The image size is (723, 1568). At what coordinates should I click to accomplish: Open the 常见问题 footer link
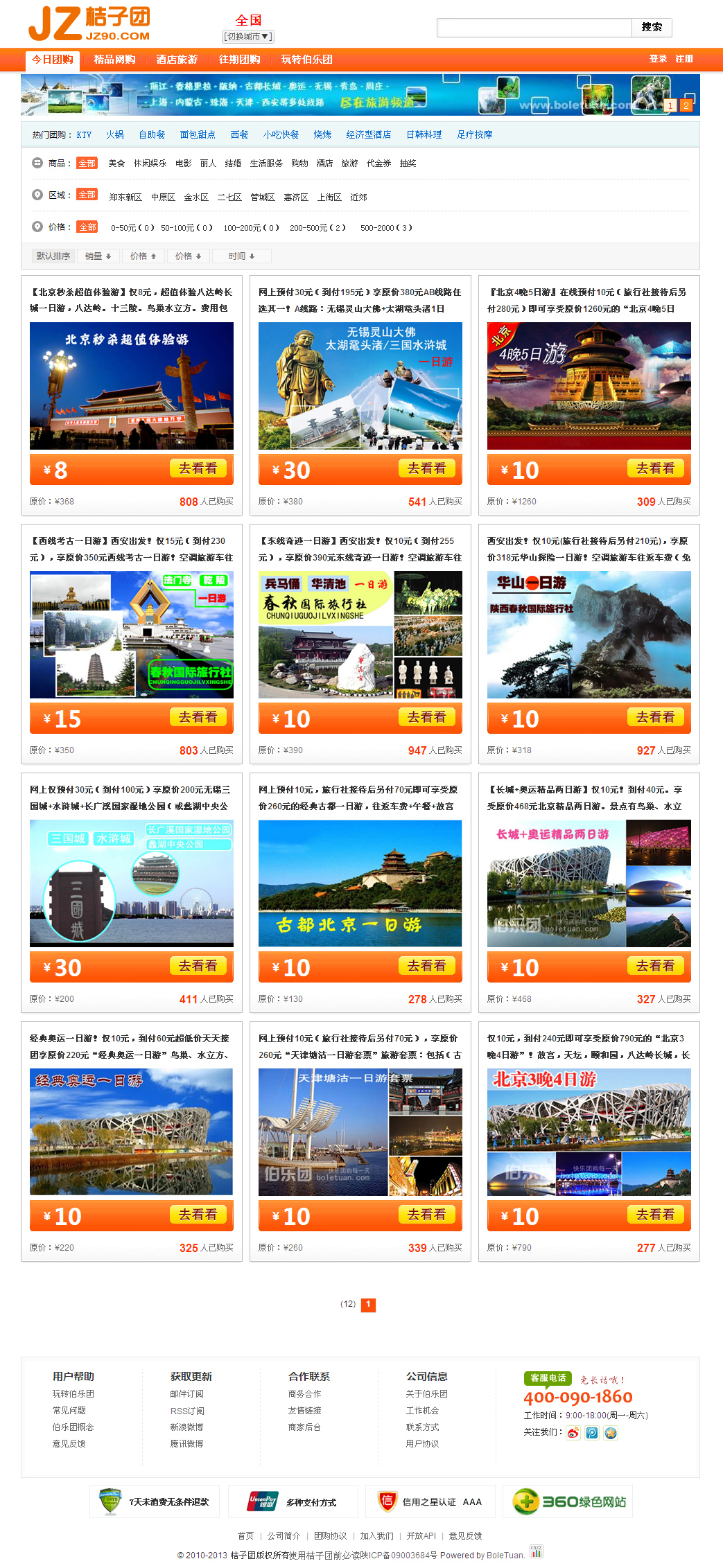(x=69, y=1411)
